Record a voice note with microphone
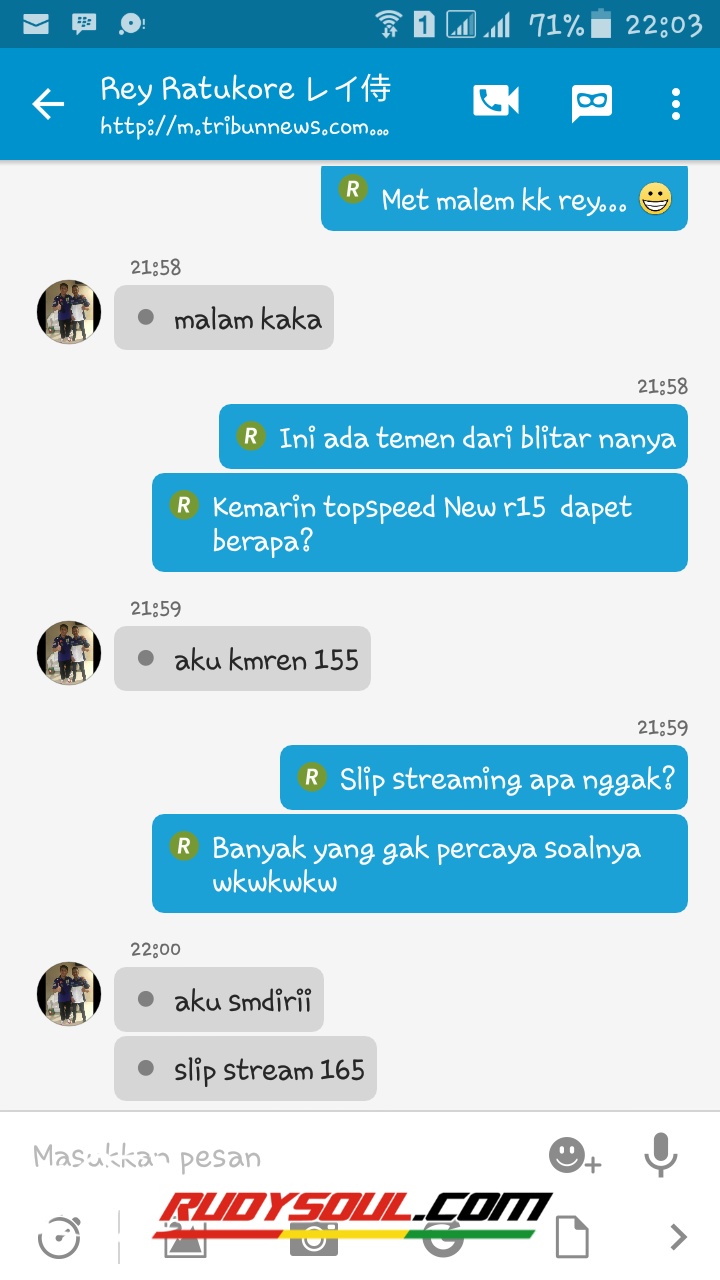Screen dimensions: 720x1280 coord(660,1156)
